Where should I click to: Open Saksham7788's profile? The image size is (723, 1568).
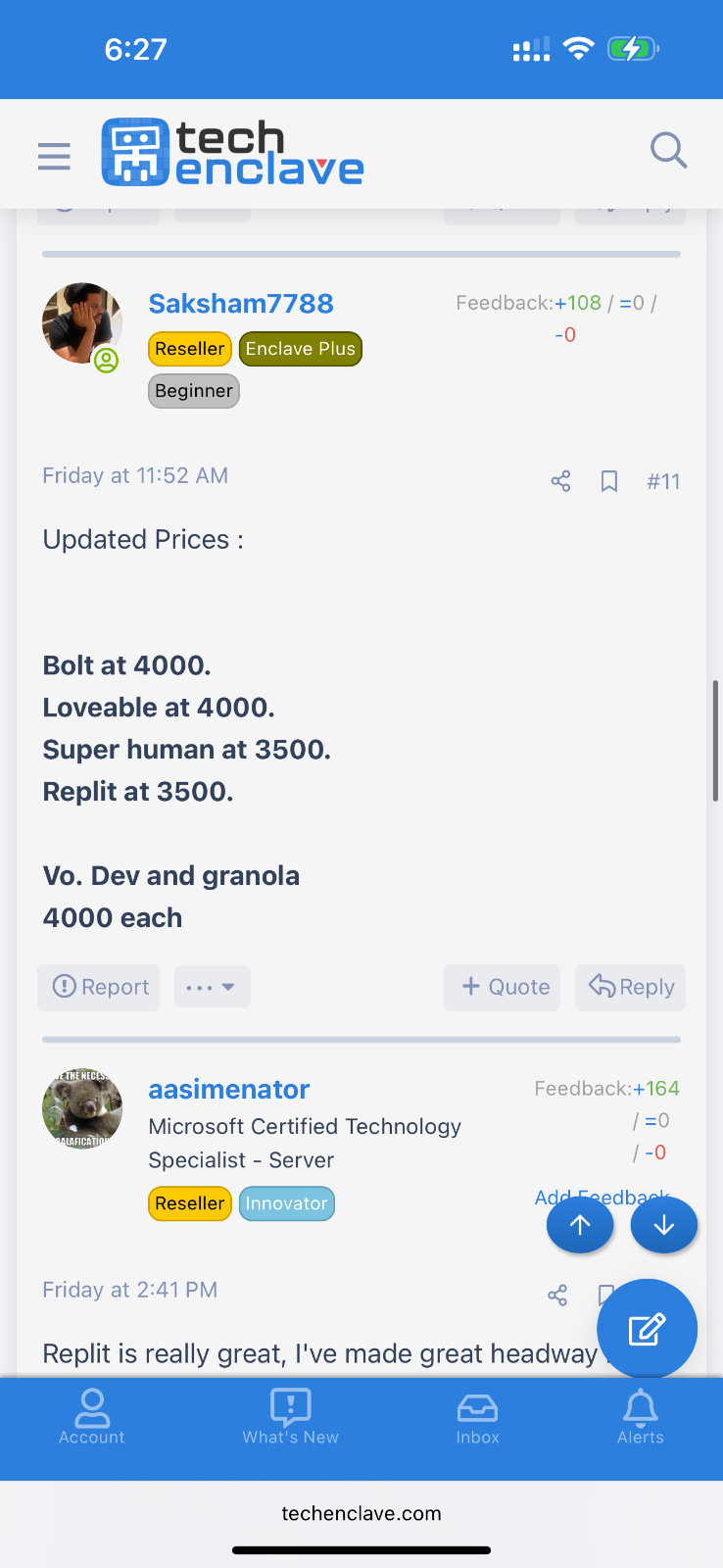coord(241,304)
